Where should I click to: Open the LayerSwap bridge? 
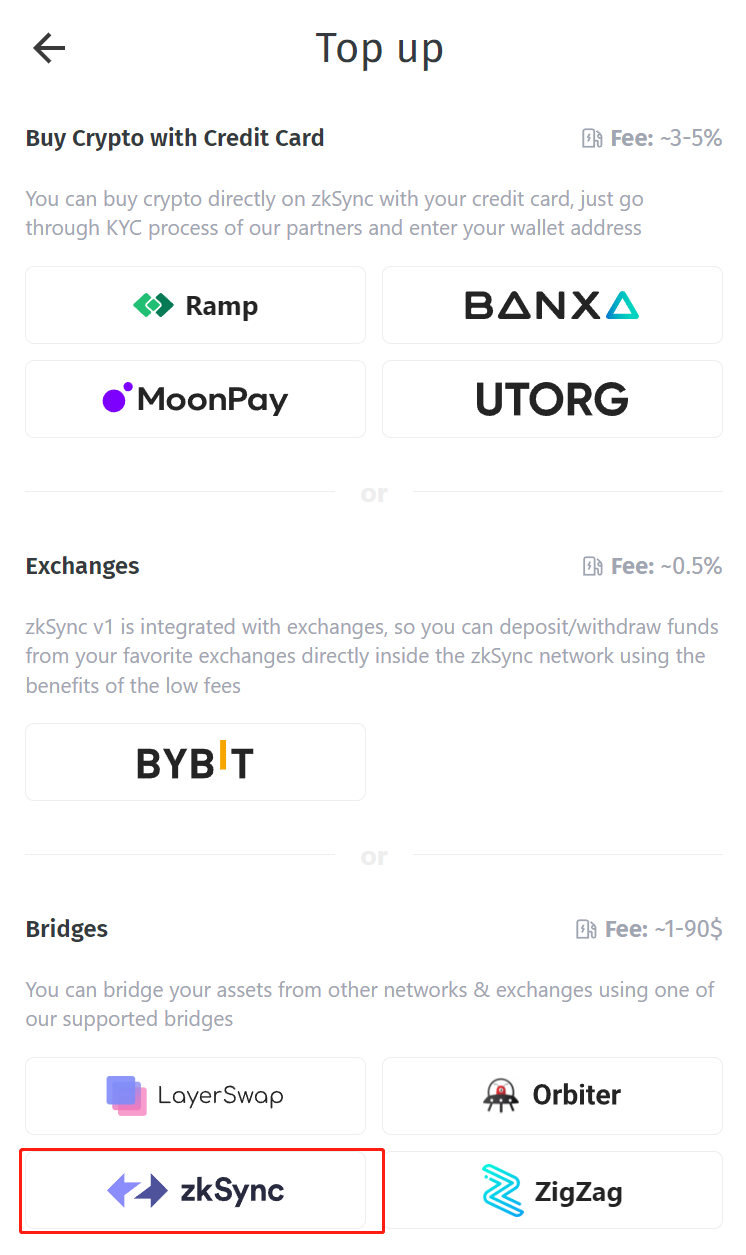click(195, 1096)
